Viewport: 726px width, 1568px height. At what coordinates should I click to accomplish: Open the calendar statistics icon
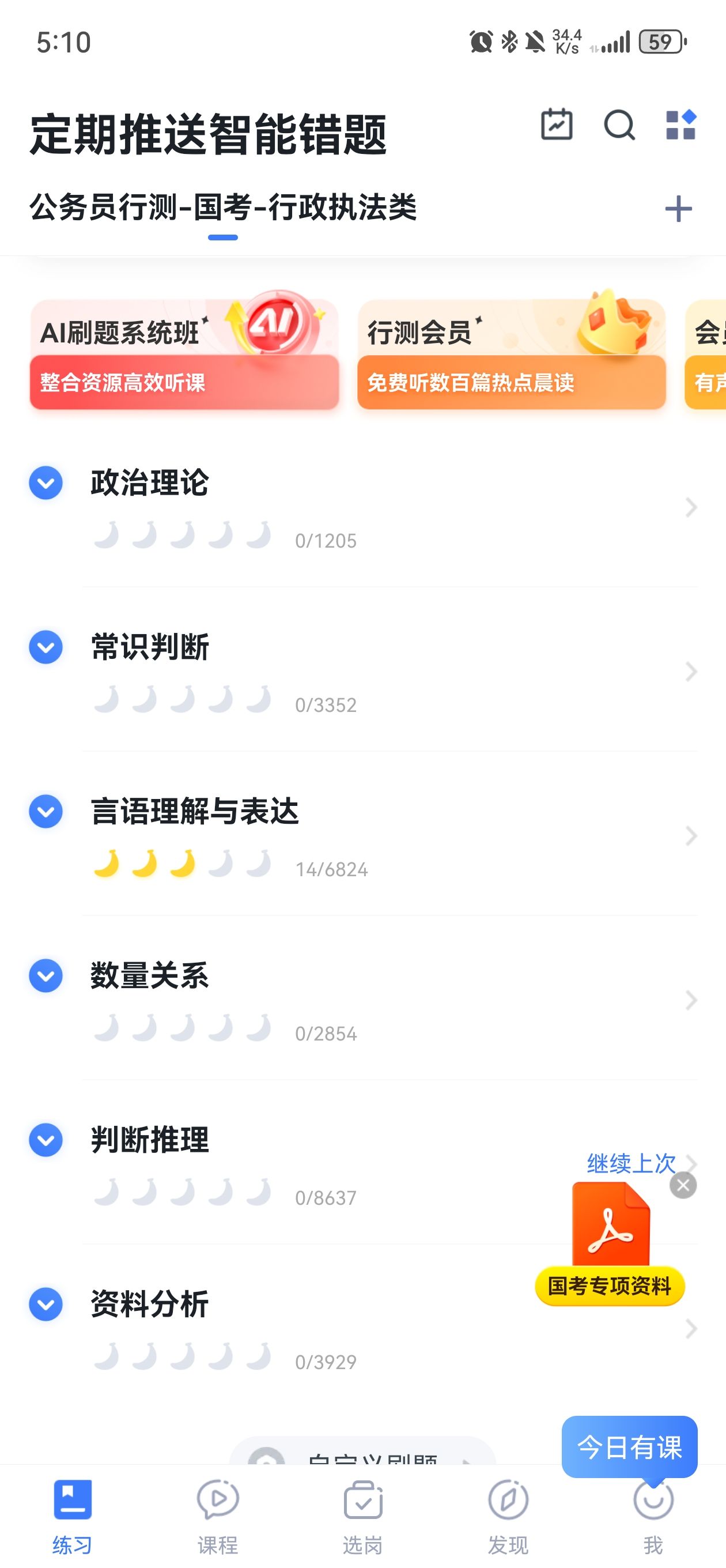556,125
